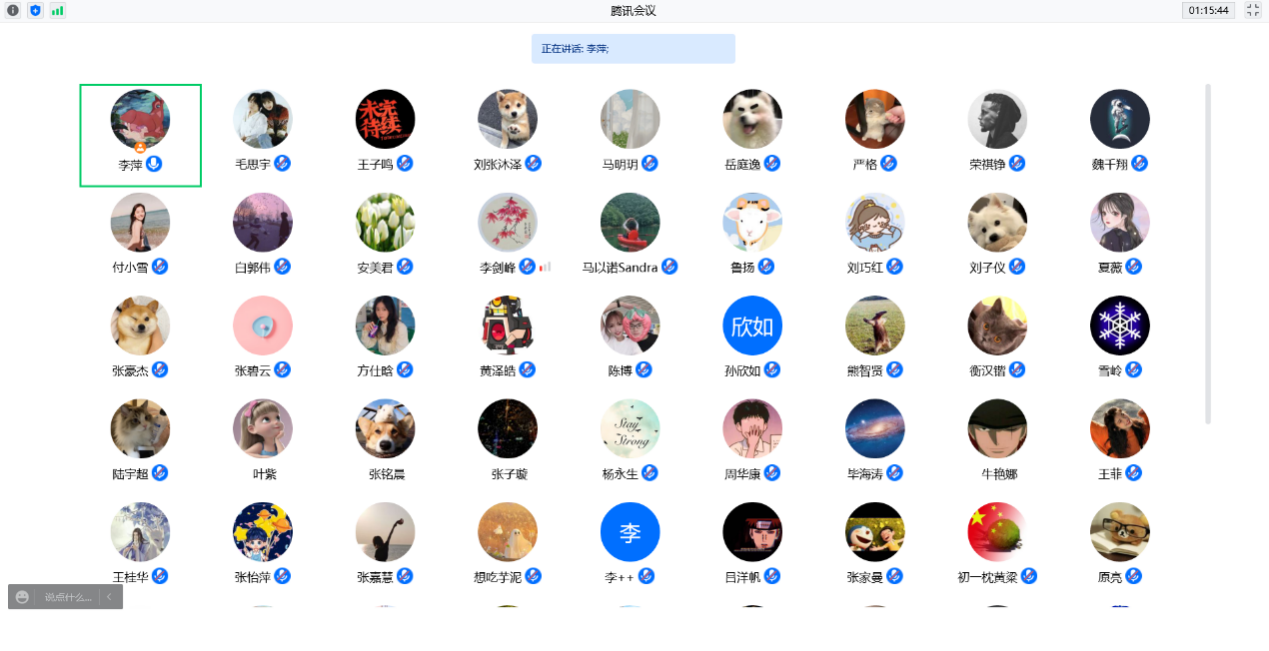
Task: Select 魏千翔's participant tile
Action: [x=1119, y=120]
